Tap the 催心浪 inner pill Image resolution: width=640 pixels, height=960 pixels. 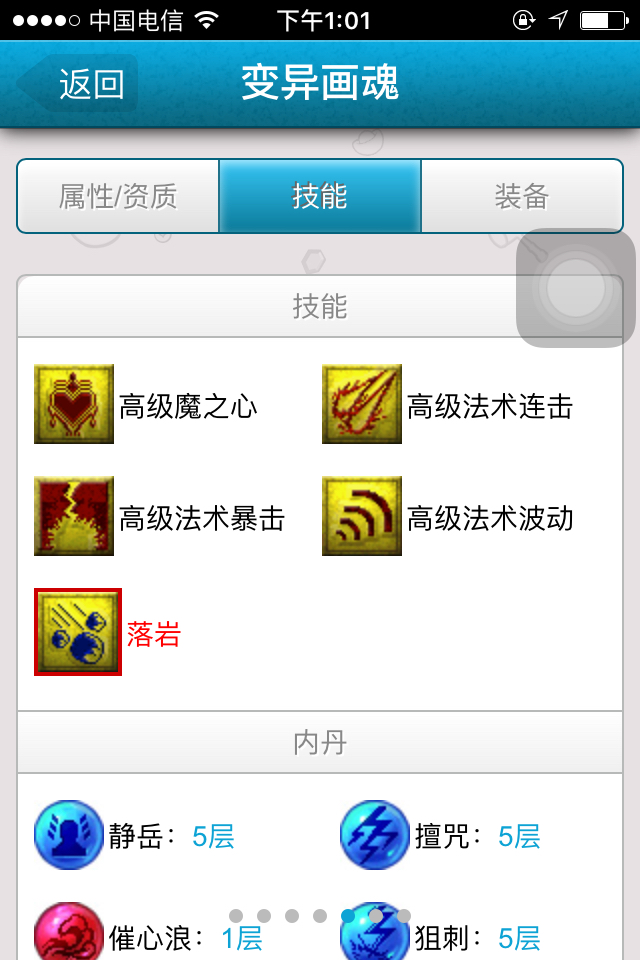pyautogui.click(x=69, y=936)
